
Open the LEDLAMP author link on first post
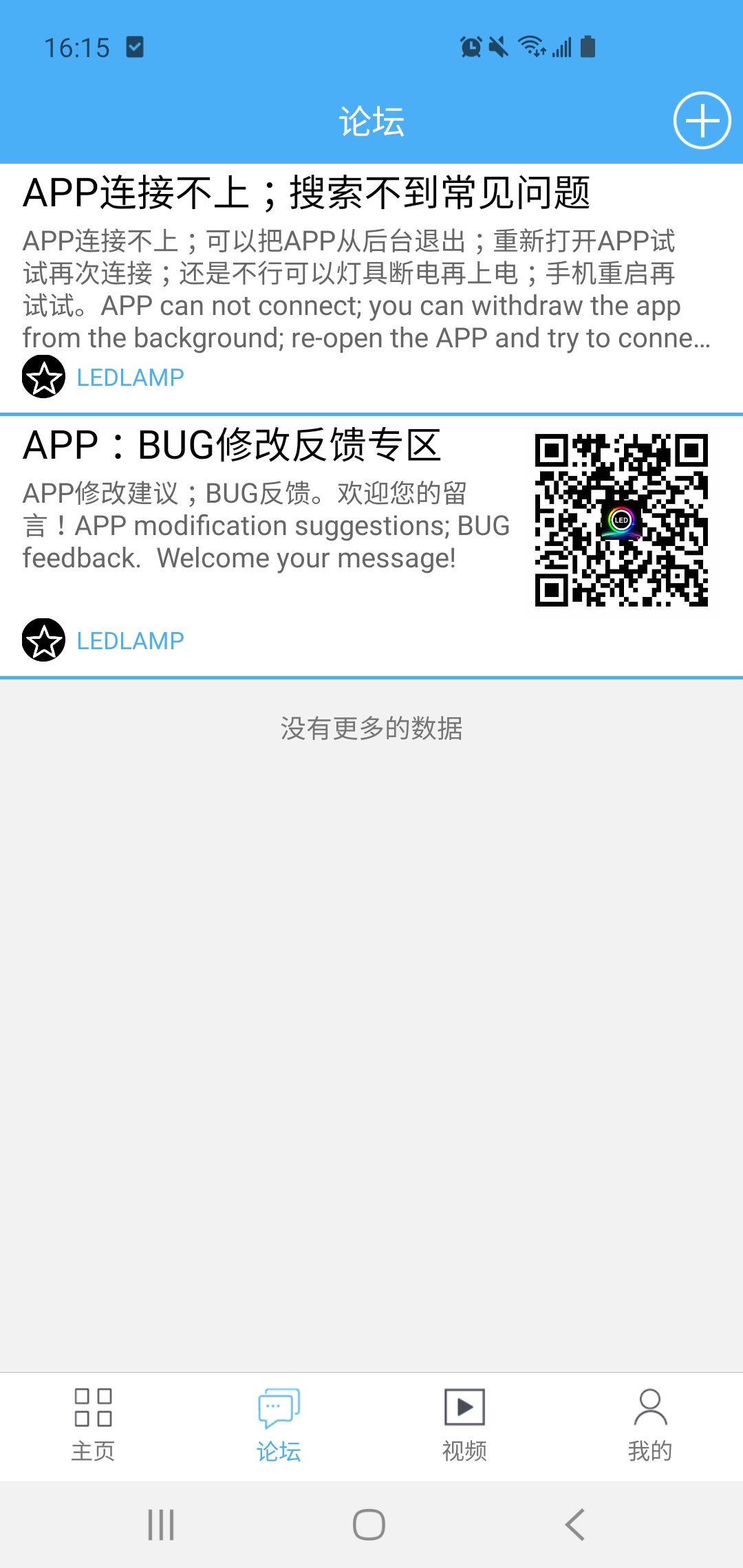click(129, 378)
